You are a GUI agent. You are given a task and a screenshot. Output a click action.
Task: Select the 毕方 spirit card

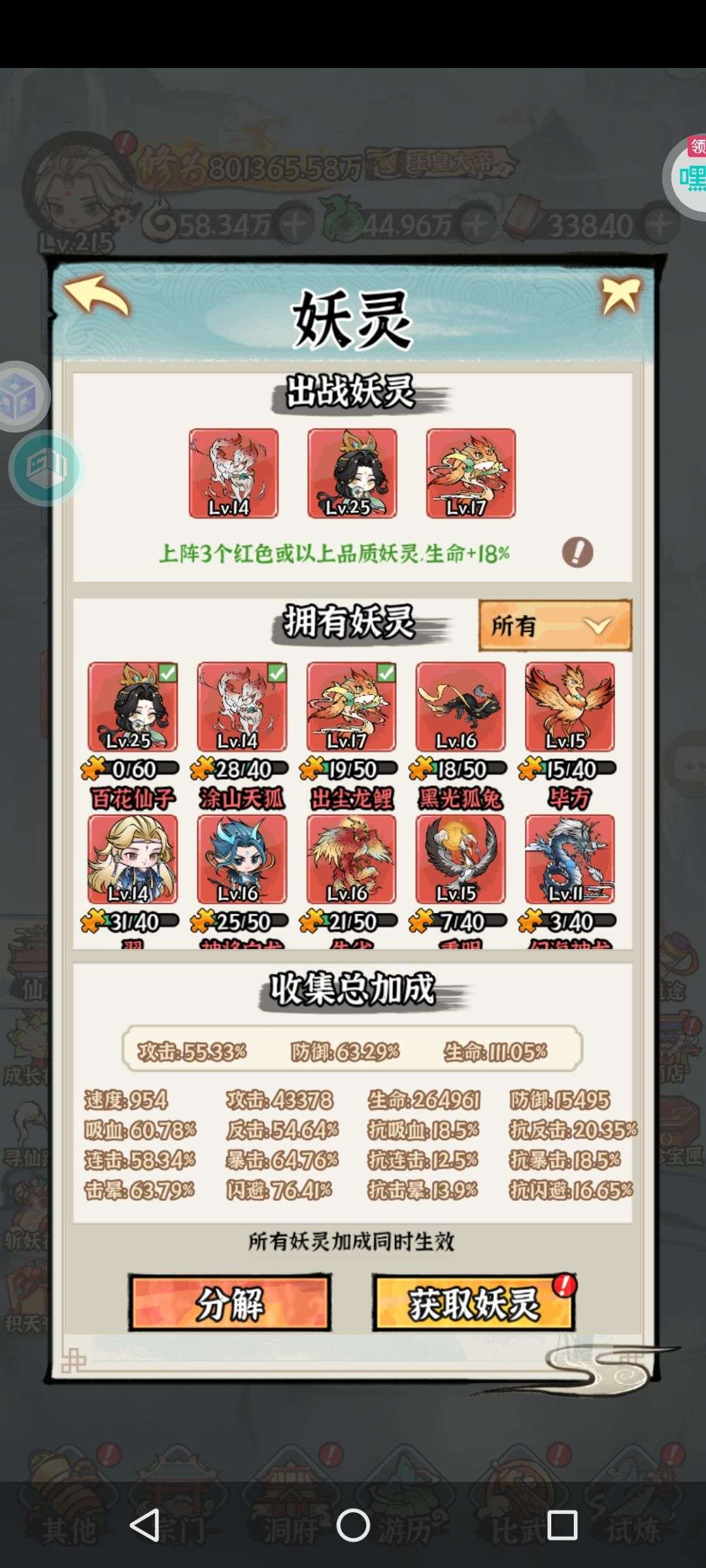(x=570, y=707)
